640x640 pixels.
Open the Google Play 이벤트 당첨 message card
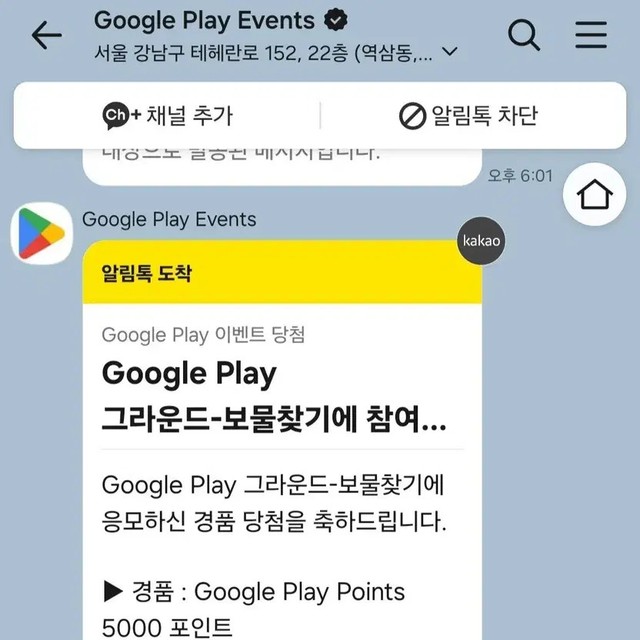point(282,450)
